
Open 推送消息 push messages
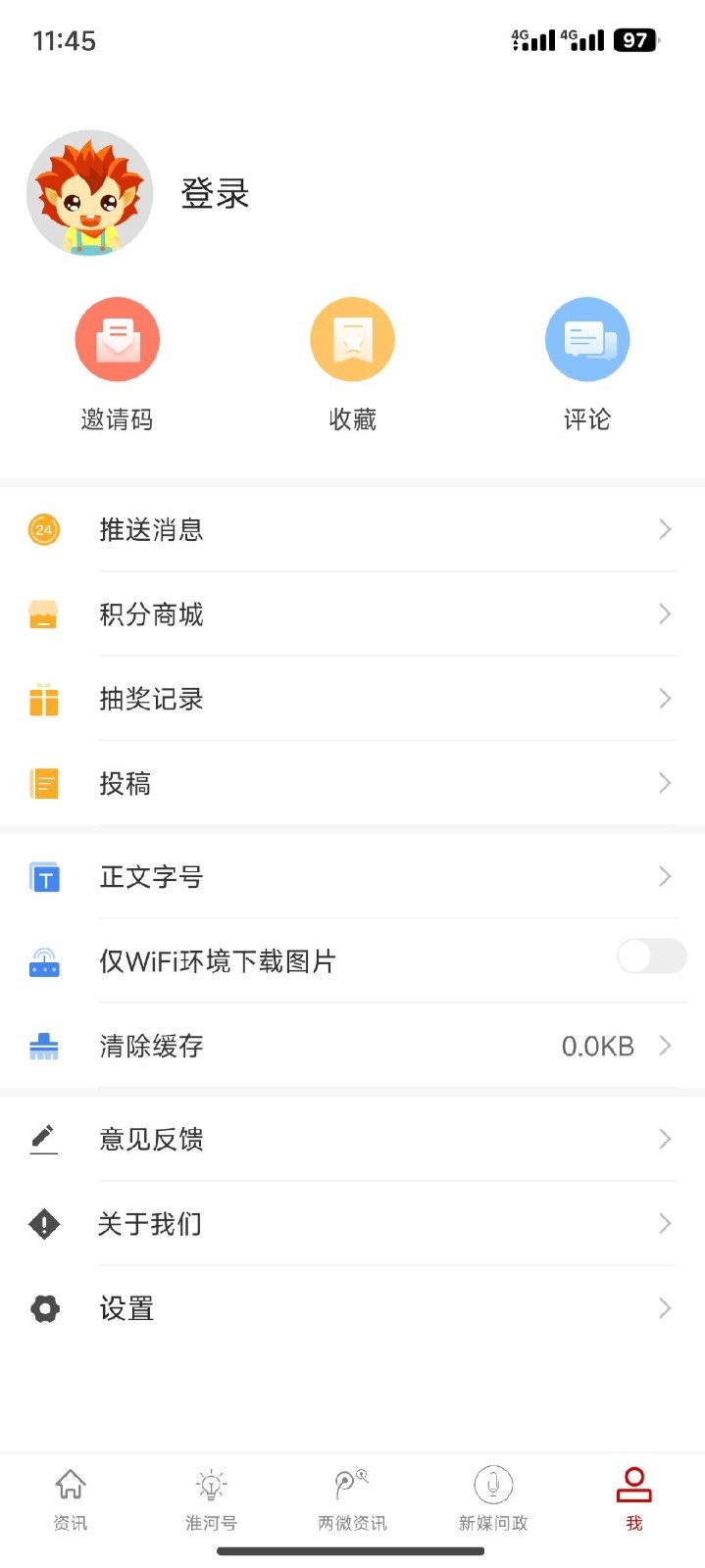[352, 530]
